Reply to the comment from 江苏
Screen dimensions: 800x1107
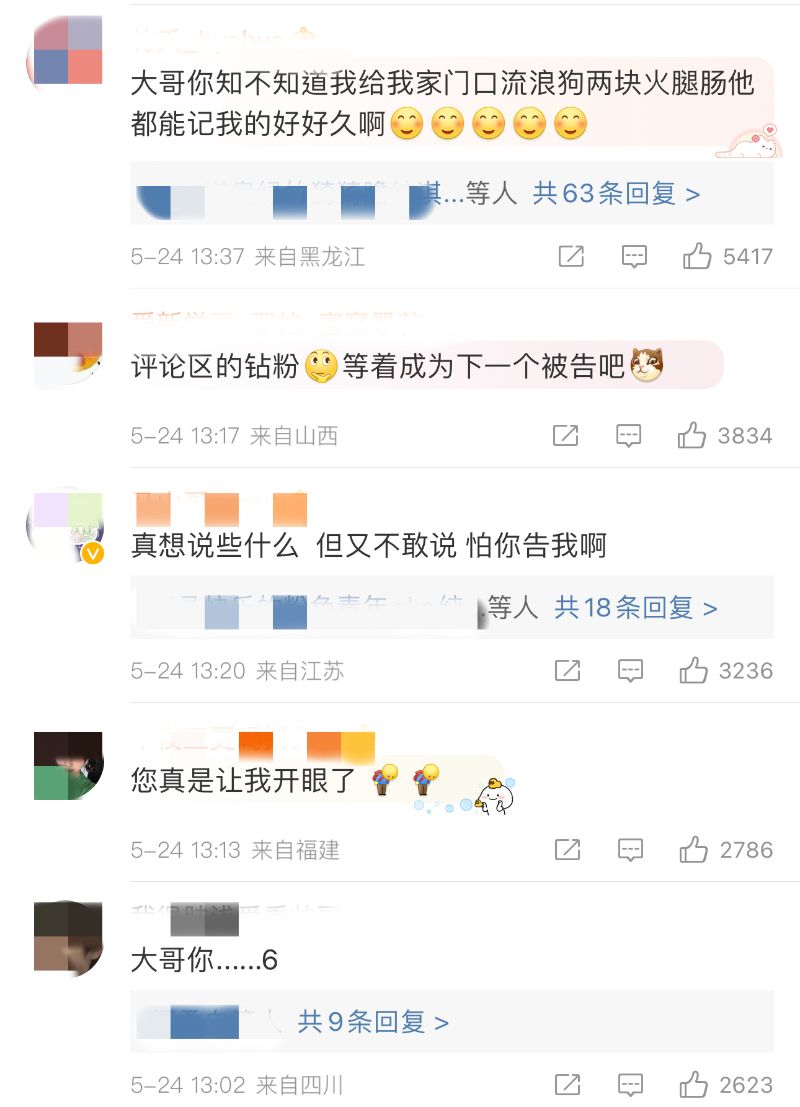[630, 670]
